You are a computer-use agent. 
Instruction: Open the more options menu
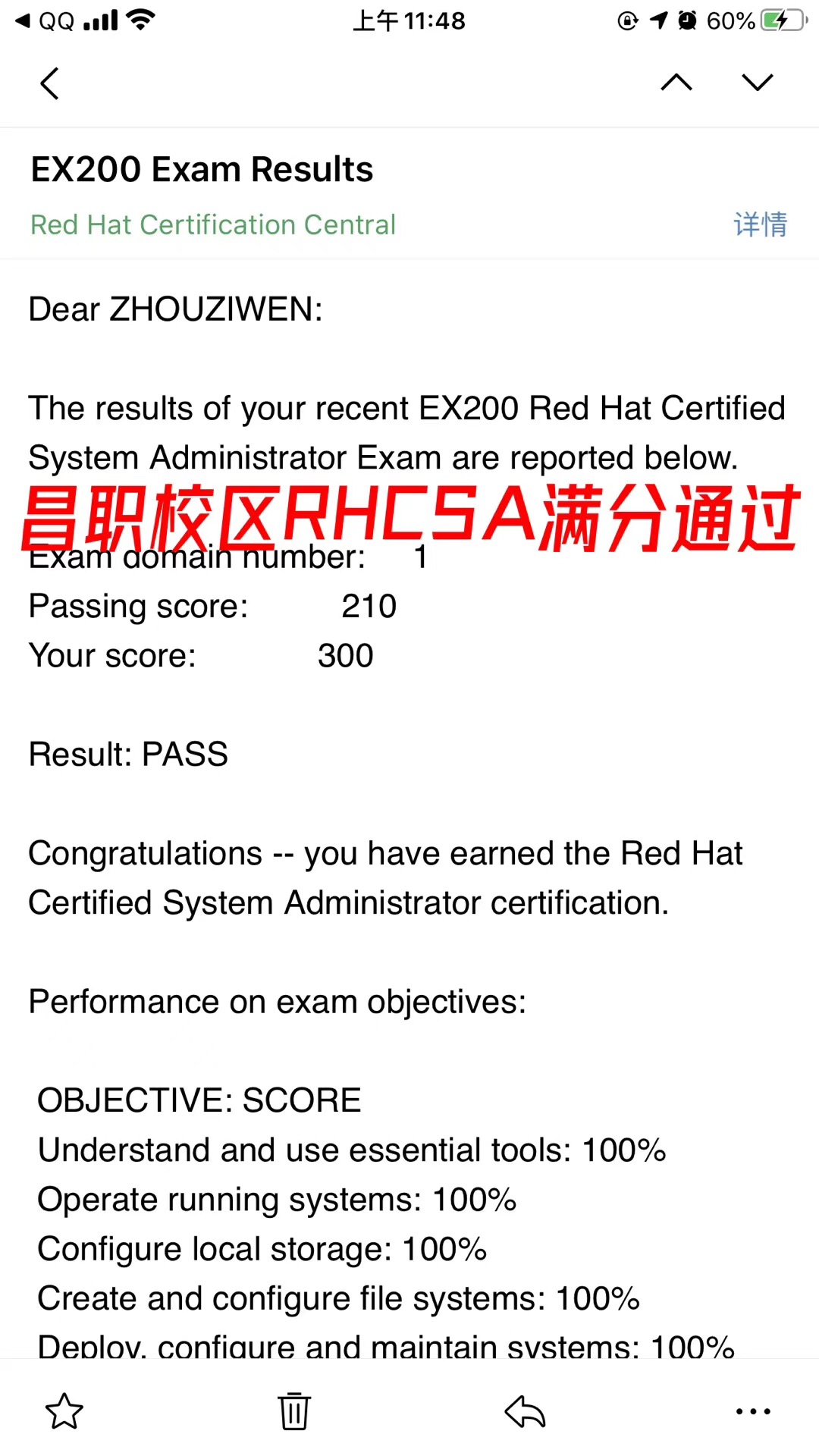pos(753,1411)
